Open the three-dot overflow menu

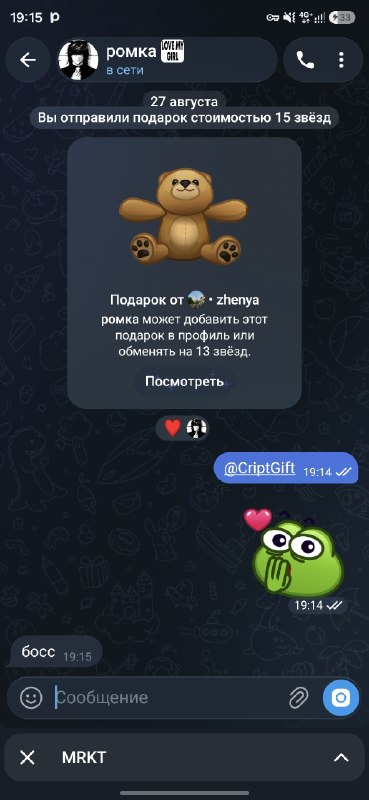click(341, 61)
